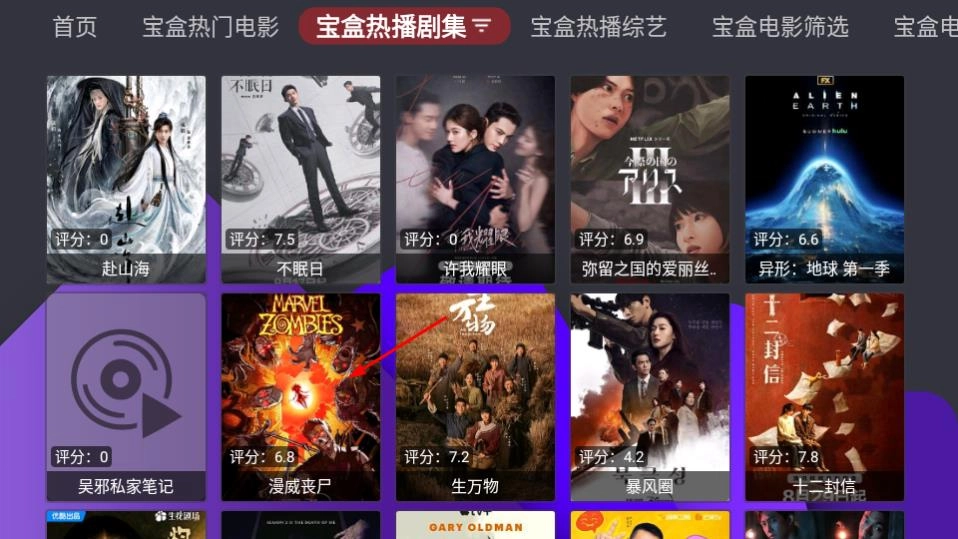Select the drama 生万物

tap(475, 396)
